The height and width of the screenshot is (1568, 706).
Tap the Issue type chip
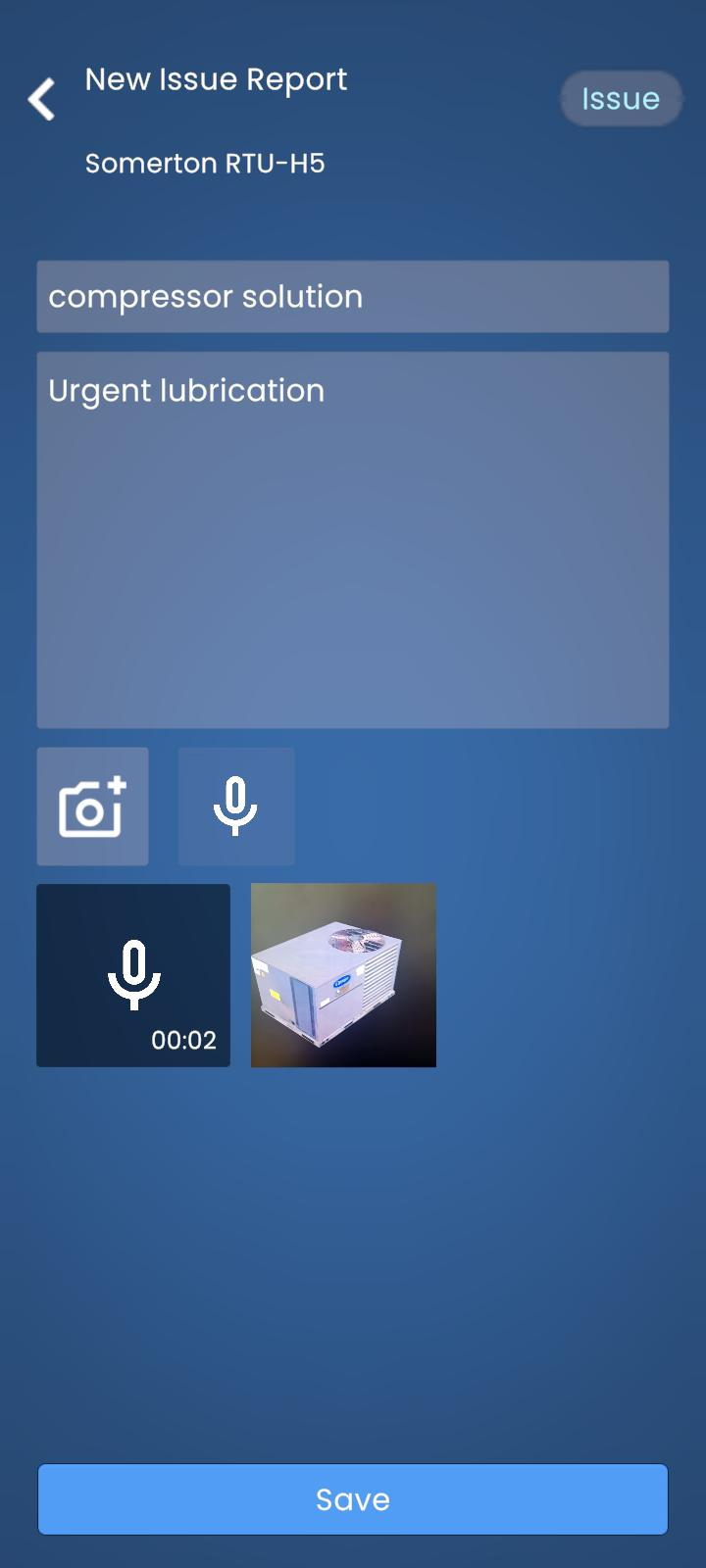pyautogui.click(x=621, y=99)
